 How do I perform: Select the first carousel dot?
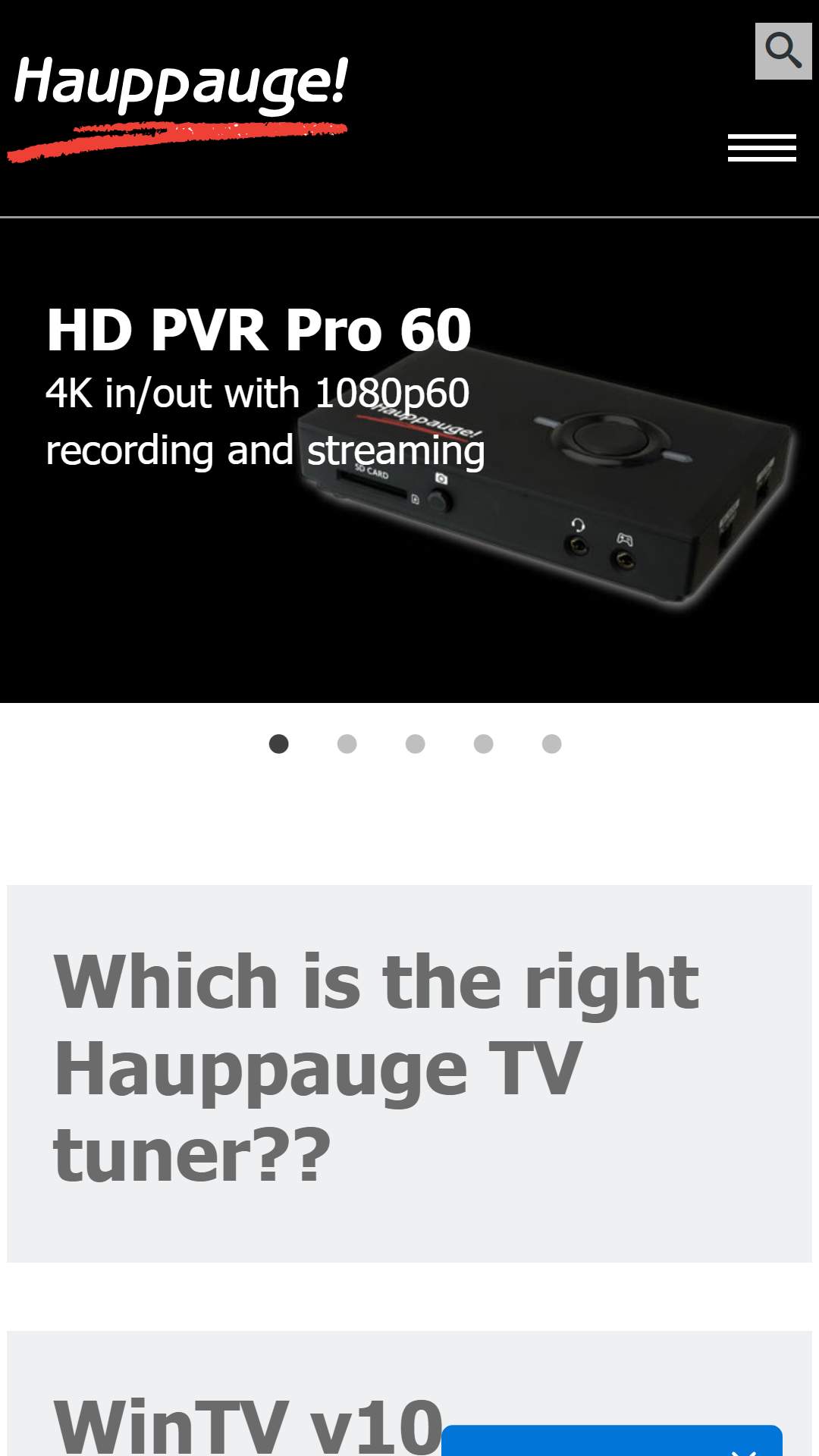tap(278, 744)
